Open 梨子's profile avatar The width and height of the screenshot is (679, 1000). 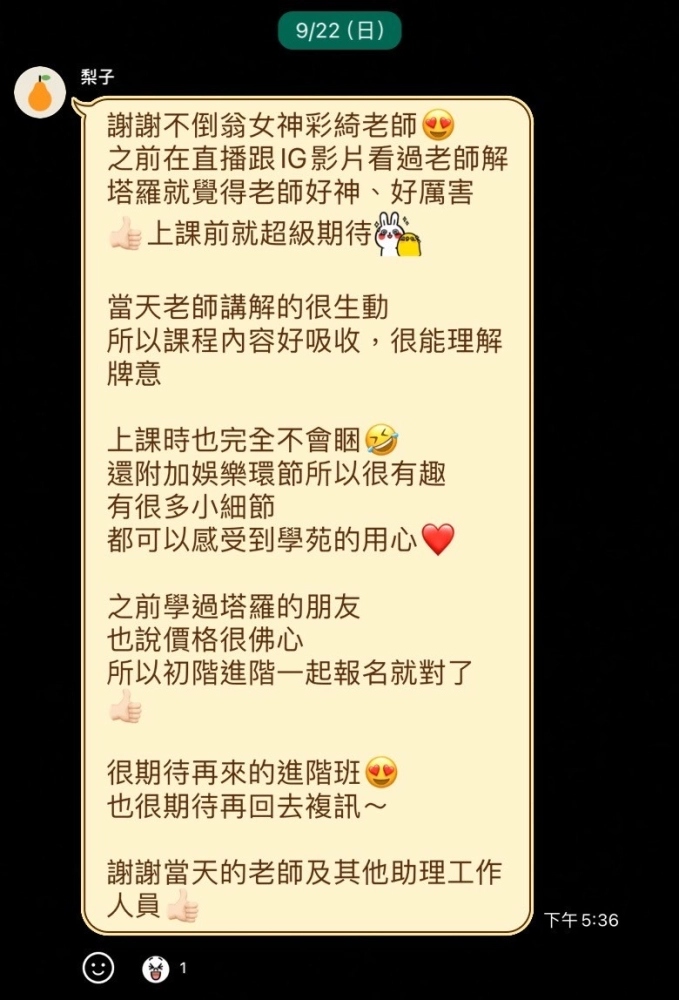point(39,94)
